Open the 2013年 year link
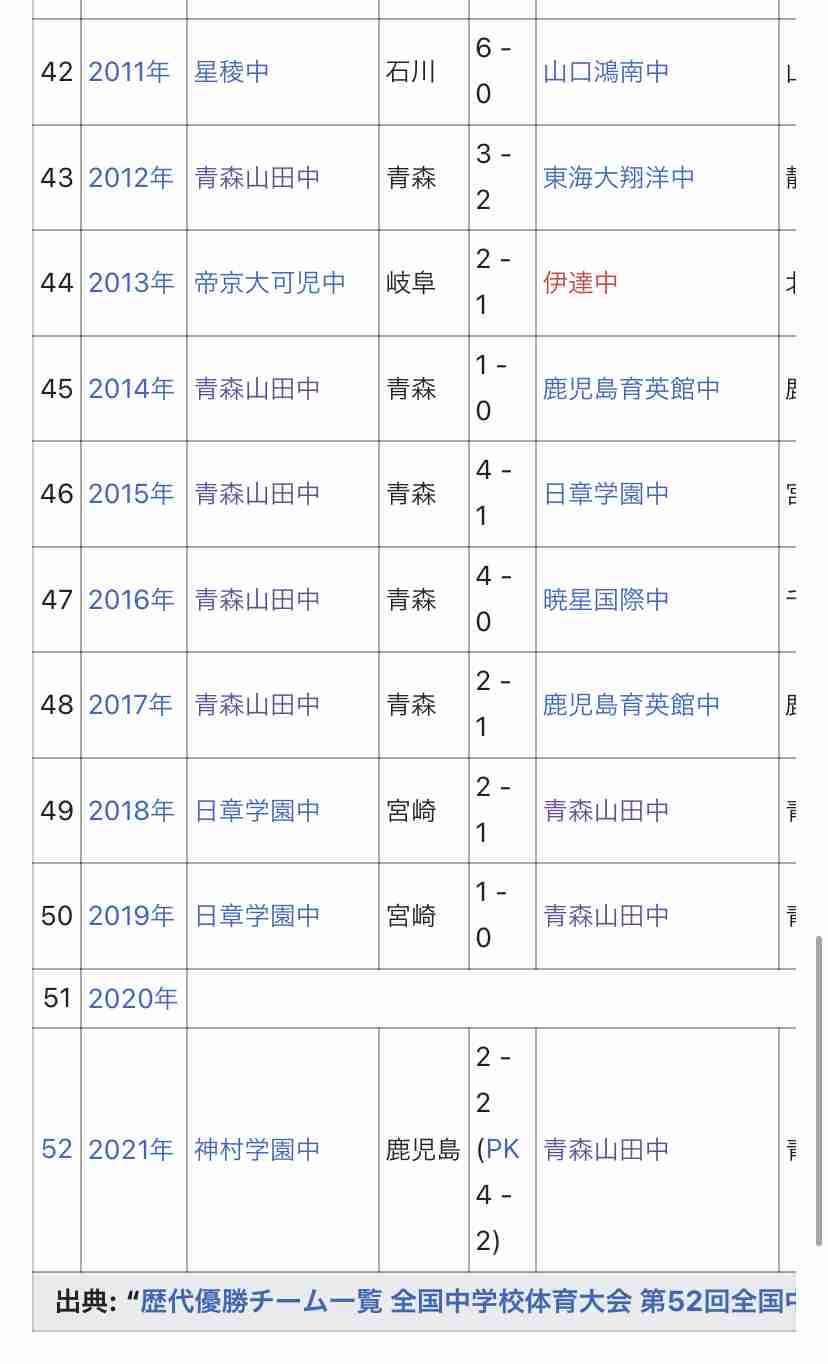The width and height of the screenshot is (828, 1364). coord(131,283)
